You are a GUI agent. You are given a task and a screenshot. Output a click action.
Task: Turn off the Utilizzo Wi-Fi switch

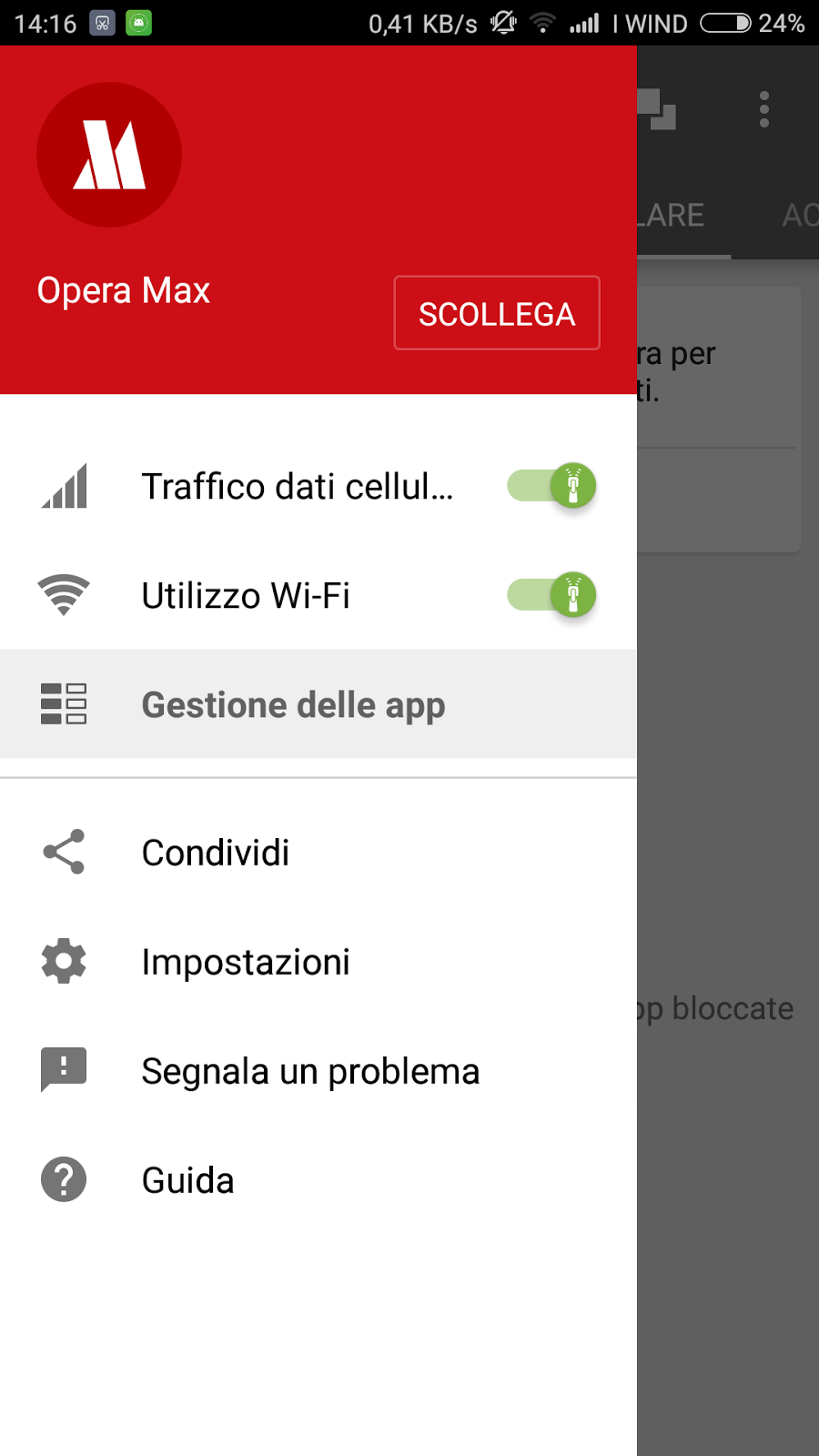point(551,596)
